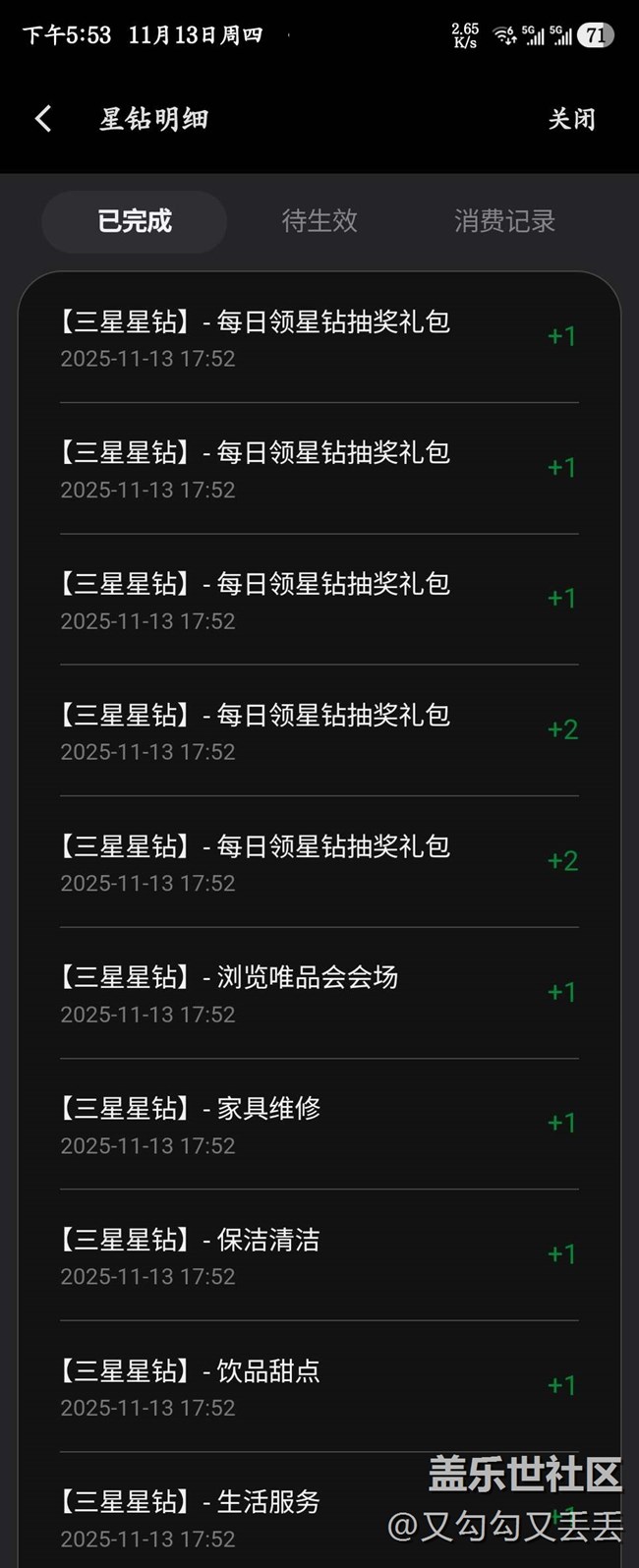Go back from 星钻明细 page
Viewport: 639px width, 1568px height.
(43, 119)
